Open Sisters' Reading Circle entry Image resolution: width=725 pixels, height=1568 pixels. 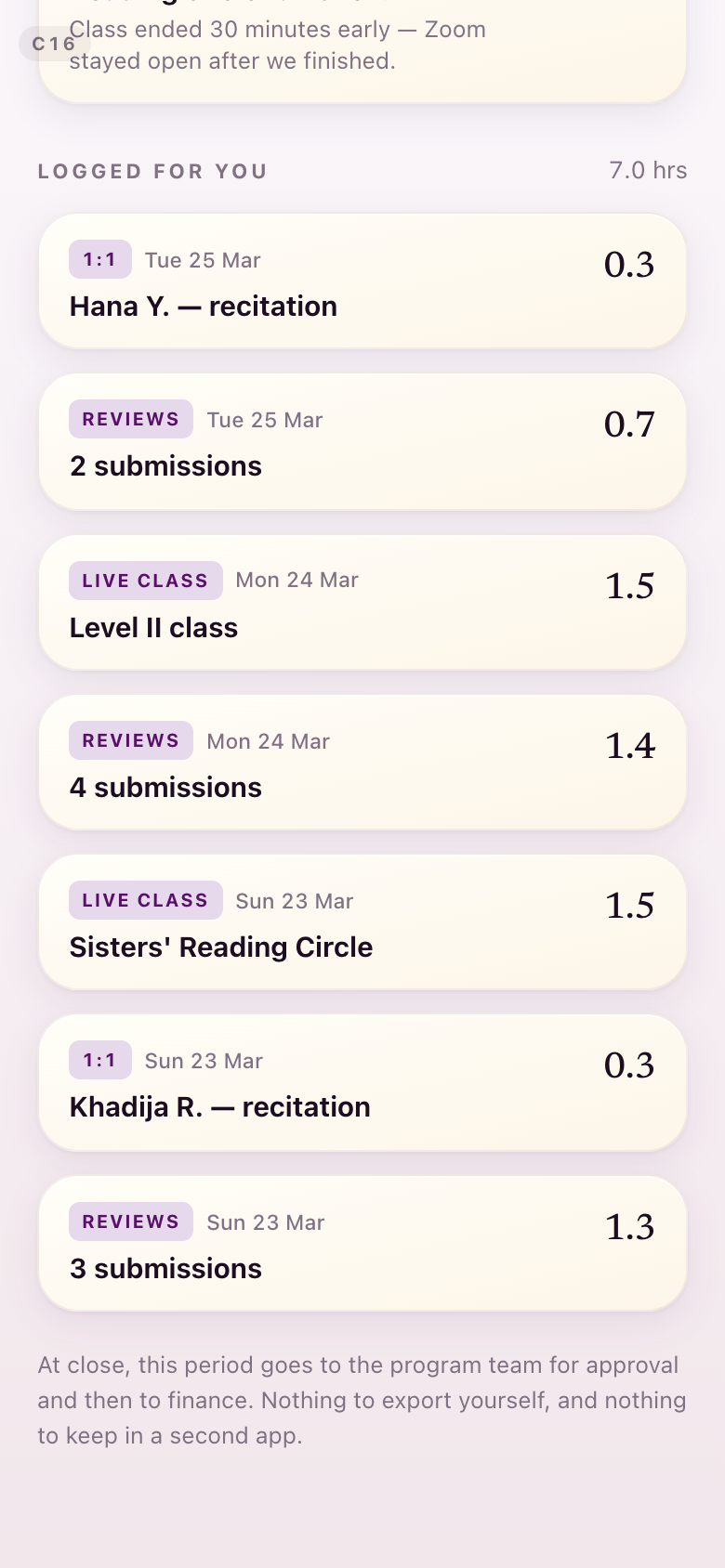(362, 922)
